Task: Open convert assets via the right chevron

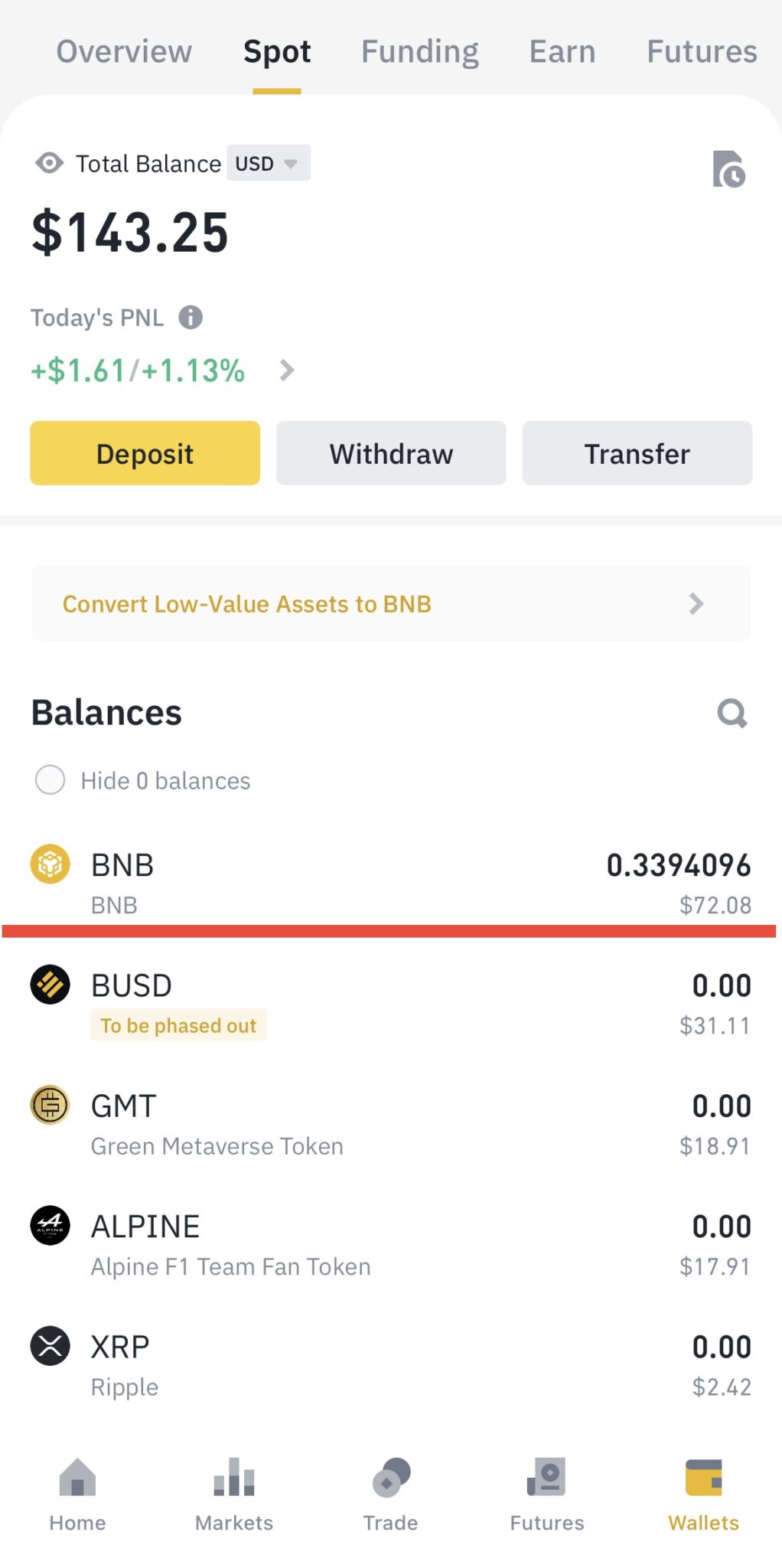Action: pos(696,604)
